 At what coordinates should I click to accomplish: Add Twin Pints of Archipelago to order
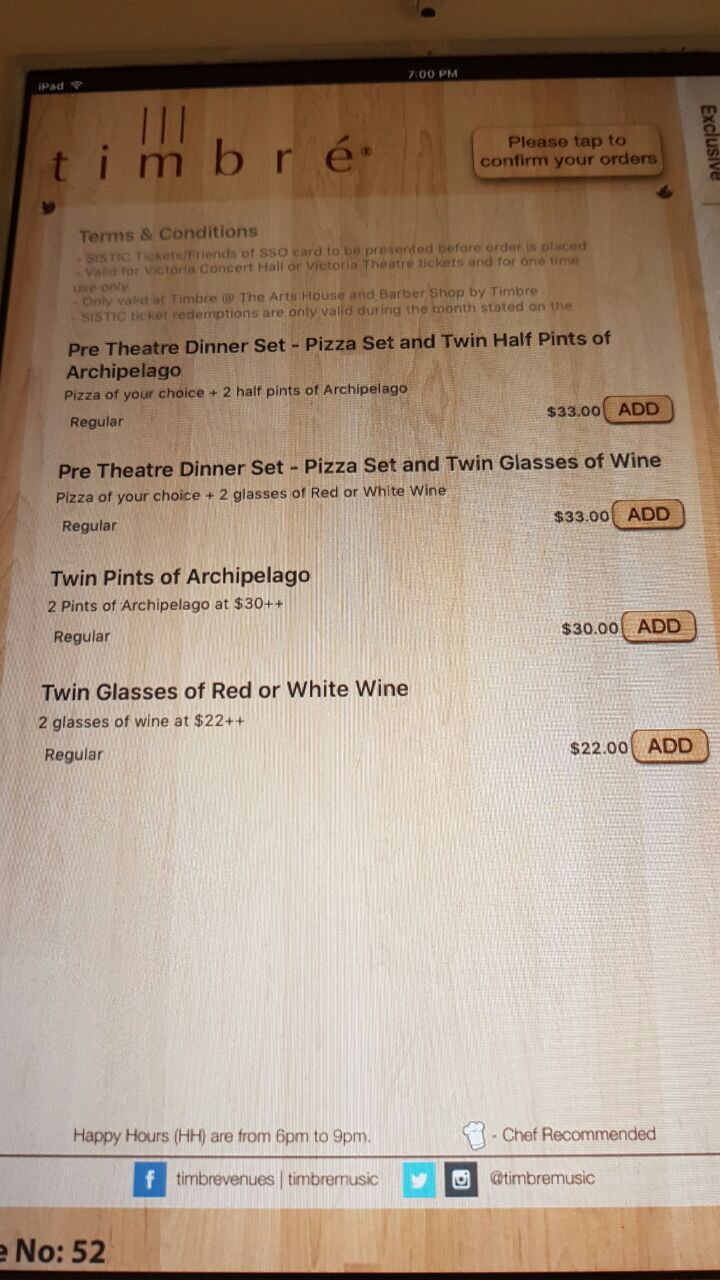[658, 627]
